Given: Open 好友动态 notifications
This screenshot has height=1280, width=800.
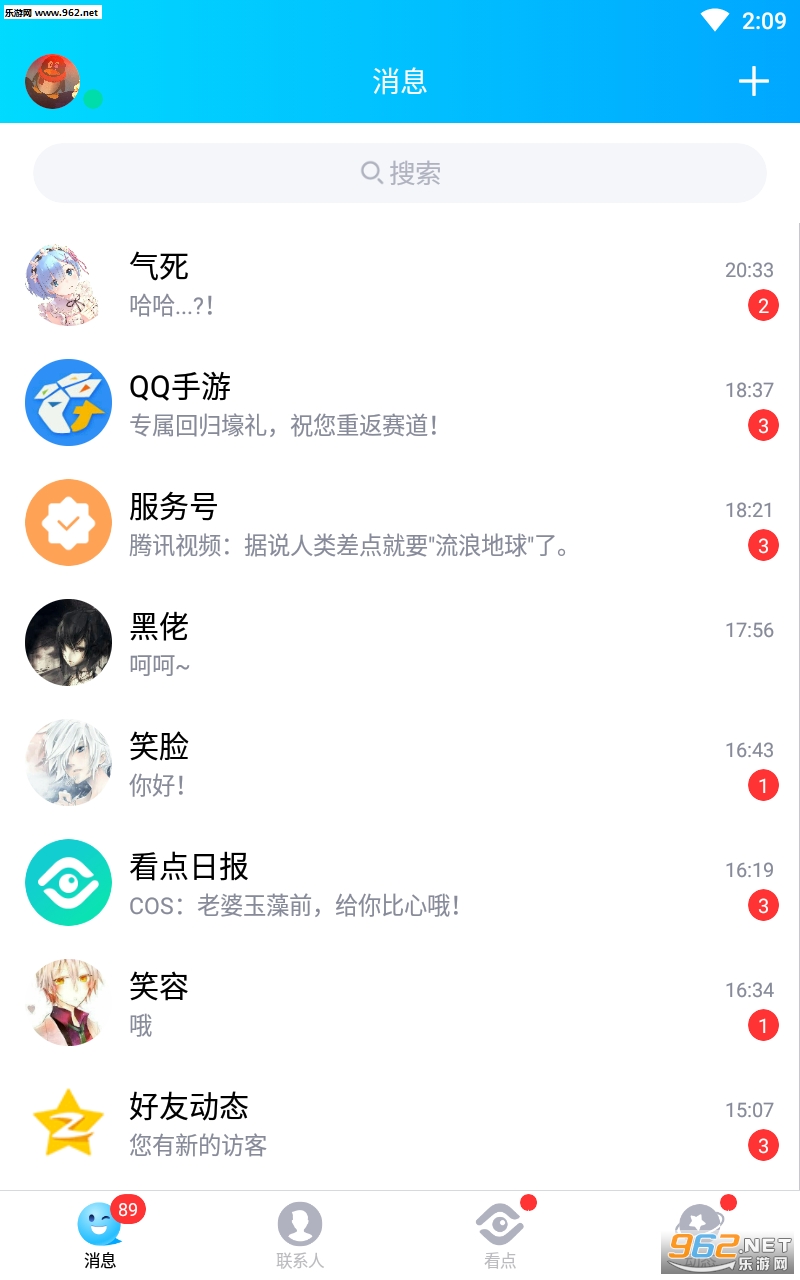Looking at the screenshot, I should click(x=400, y=1124).
